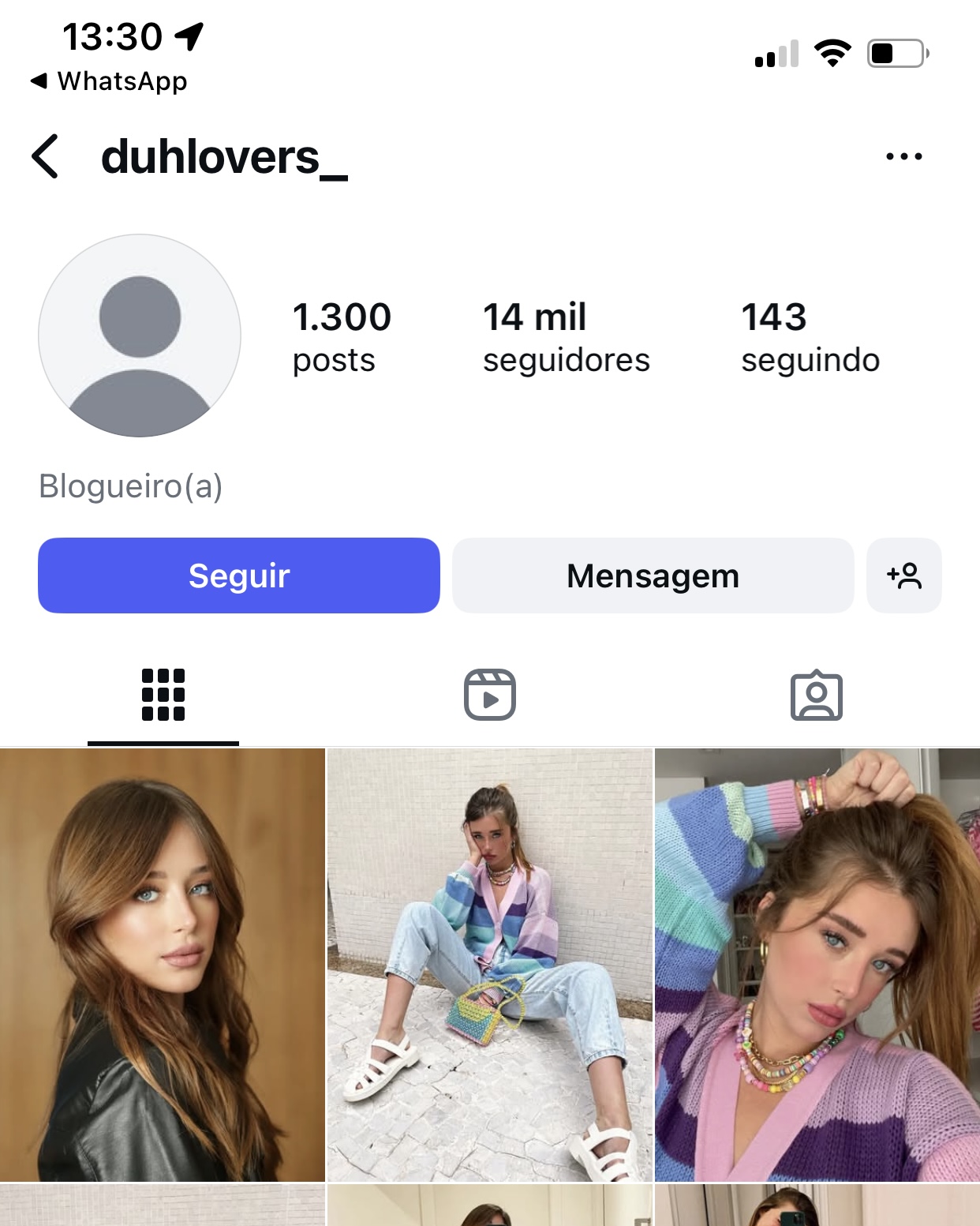This screenshot has width=980, height=1226.
Task: View the 143 seguindo list
Action: click(810, 336)
